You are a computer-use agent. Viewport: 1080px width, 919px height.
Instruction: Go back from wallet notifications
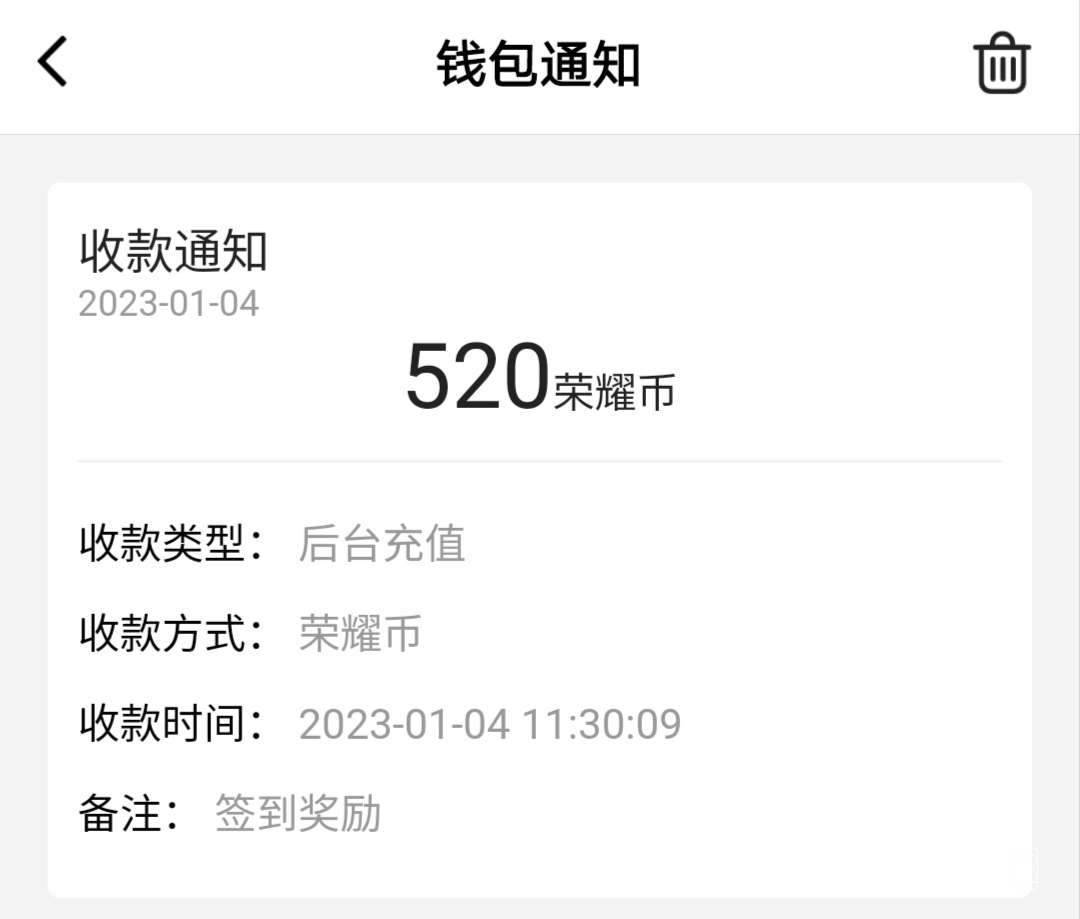pos(52,63)
